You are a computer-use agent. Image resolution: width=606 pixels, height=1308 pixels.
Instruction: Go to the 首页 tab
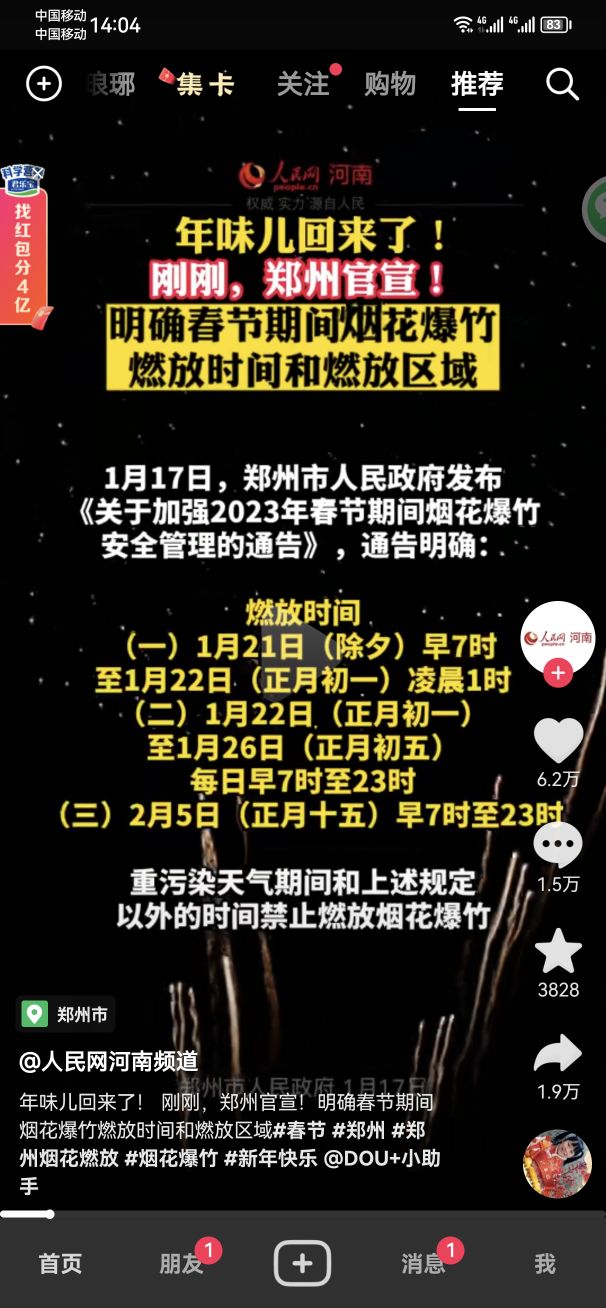(60, 1264)
